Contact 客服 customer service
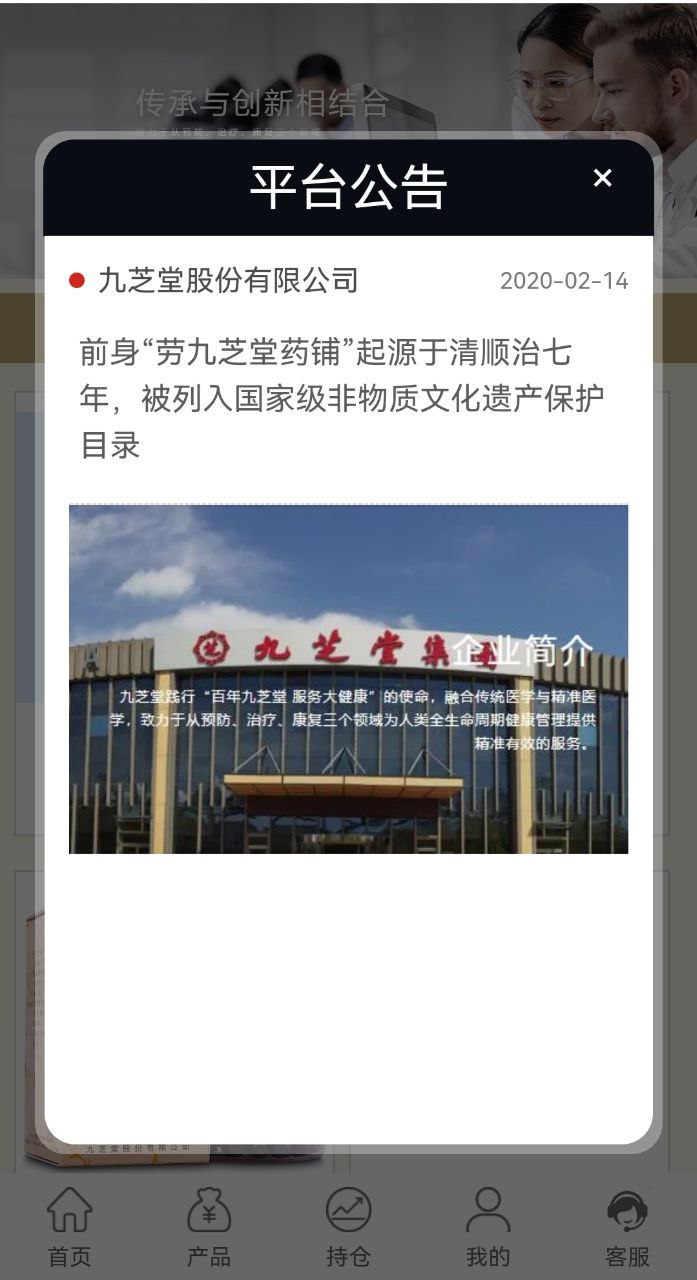Image resolution: width=697 pixels, height=1280 pixels. [x=627, y=1226]
